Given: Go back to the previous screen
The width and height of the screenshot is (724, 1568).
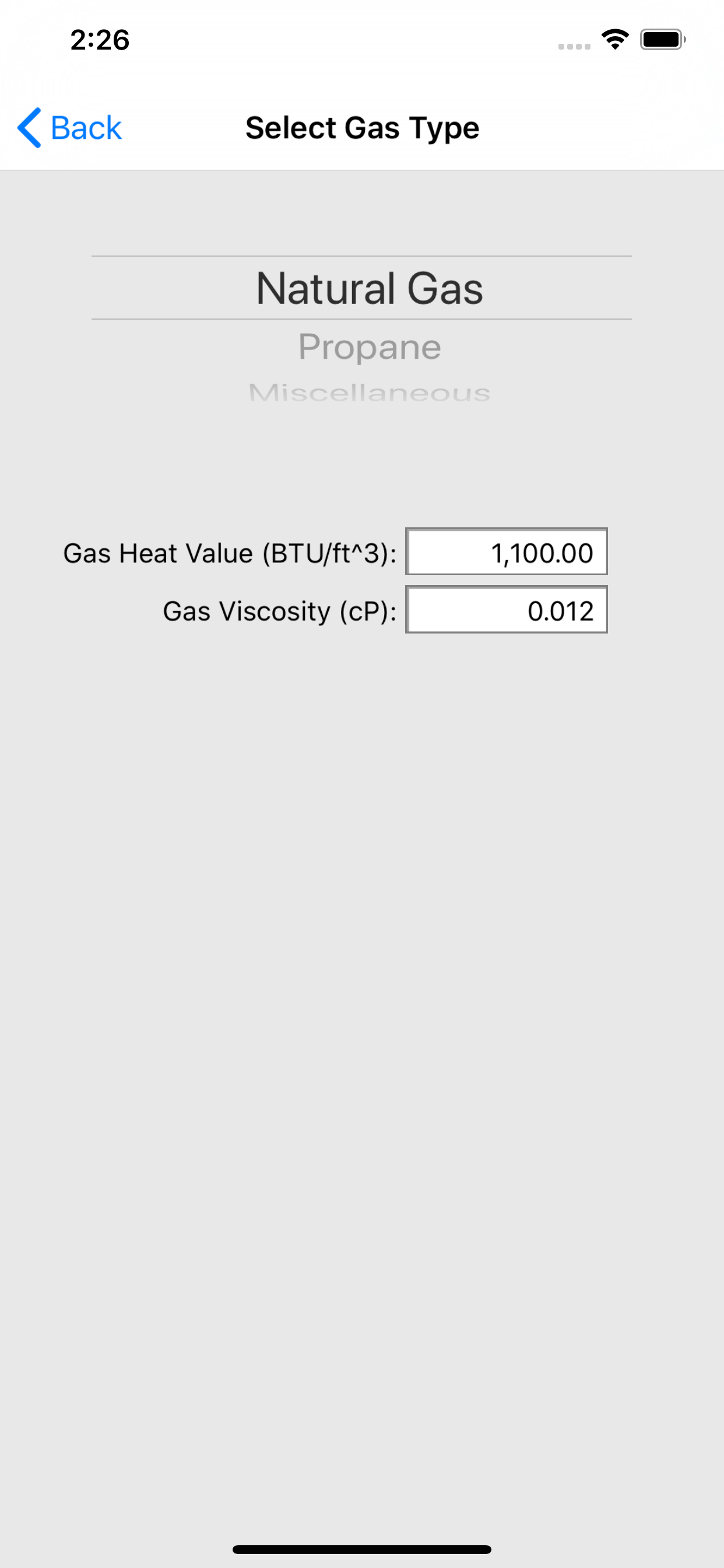Looking at the screenshot, I should click(69, 128).
